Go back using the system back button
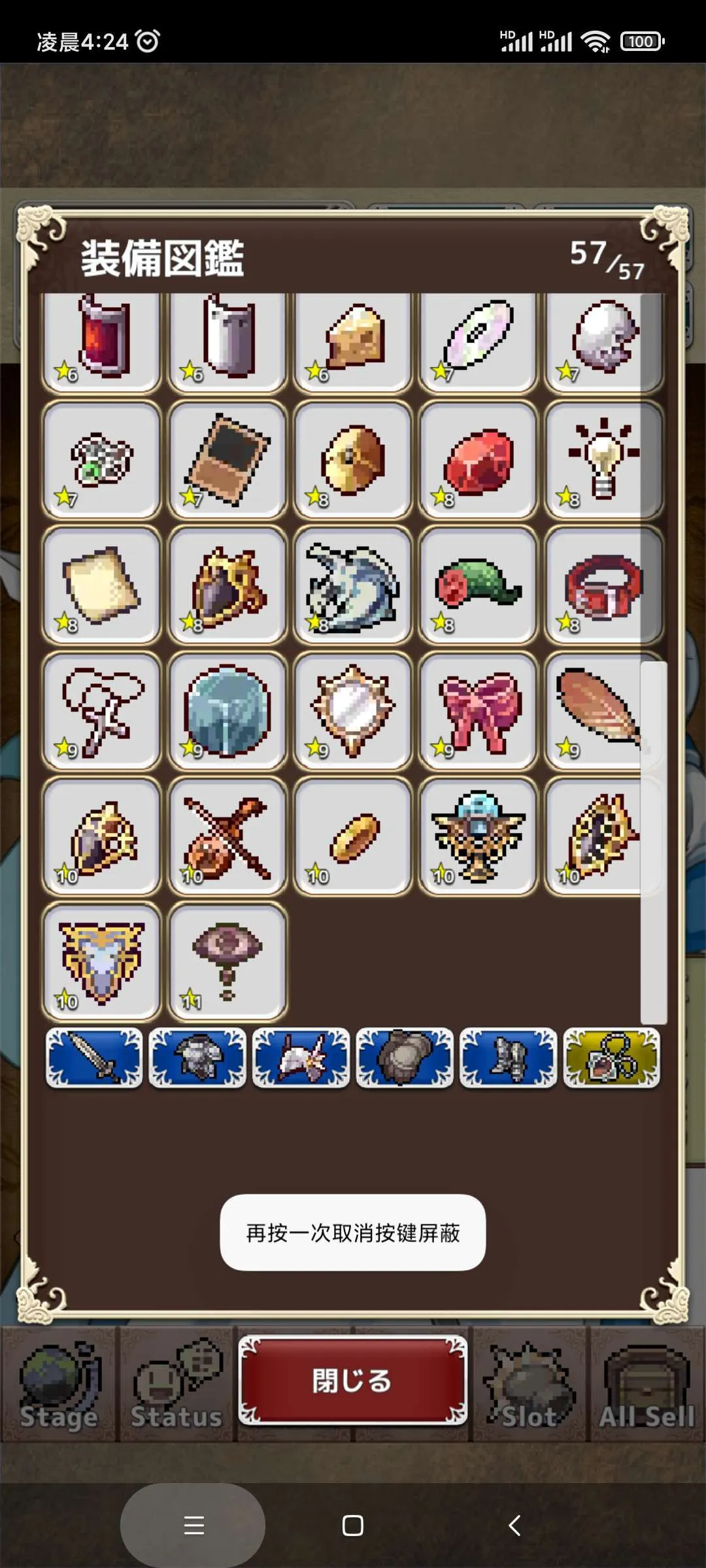Viewport: 706px width, 1568px height. 514,1526
